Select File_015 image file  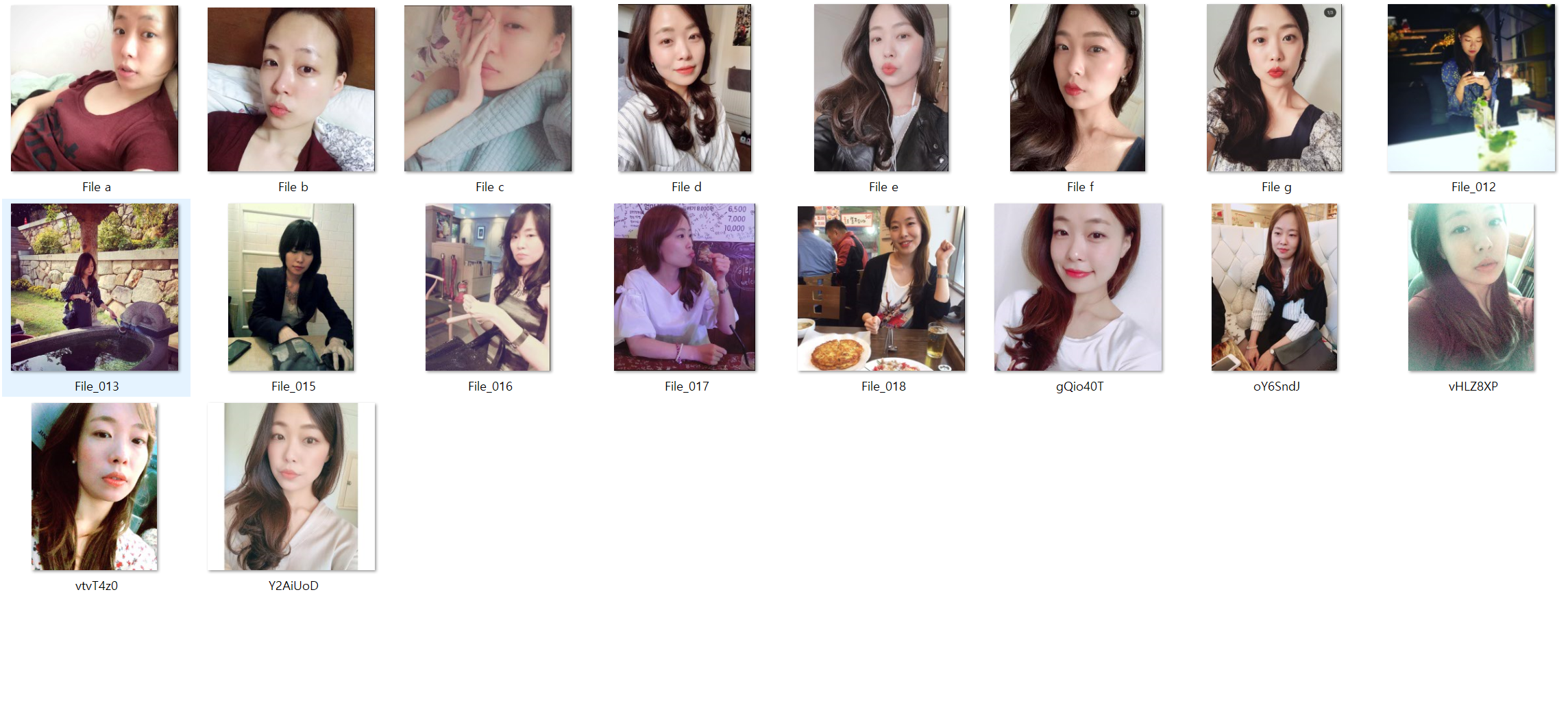pos(291,287)
